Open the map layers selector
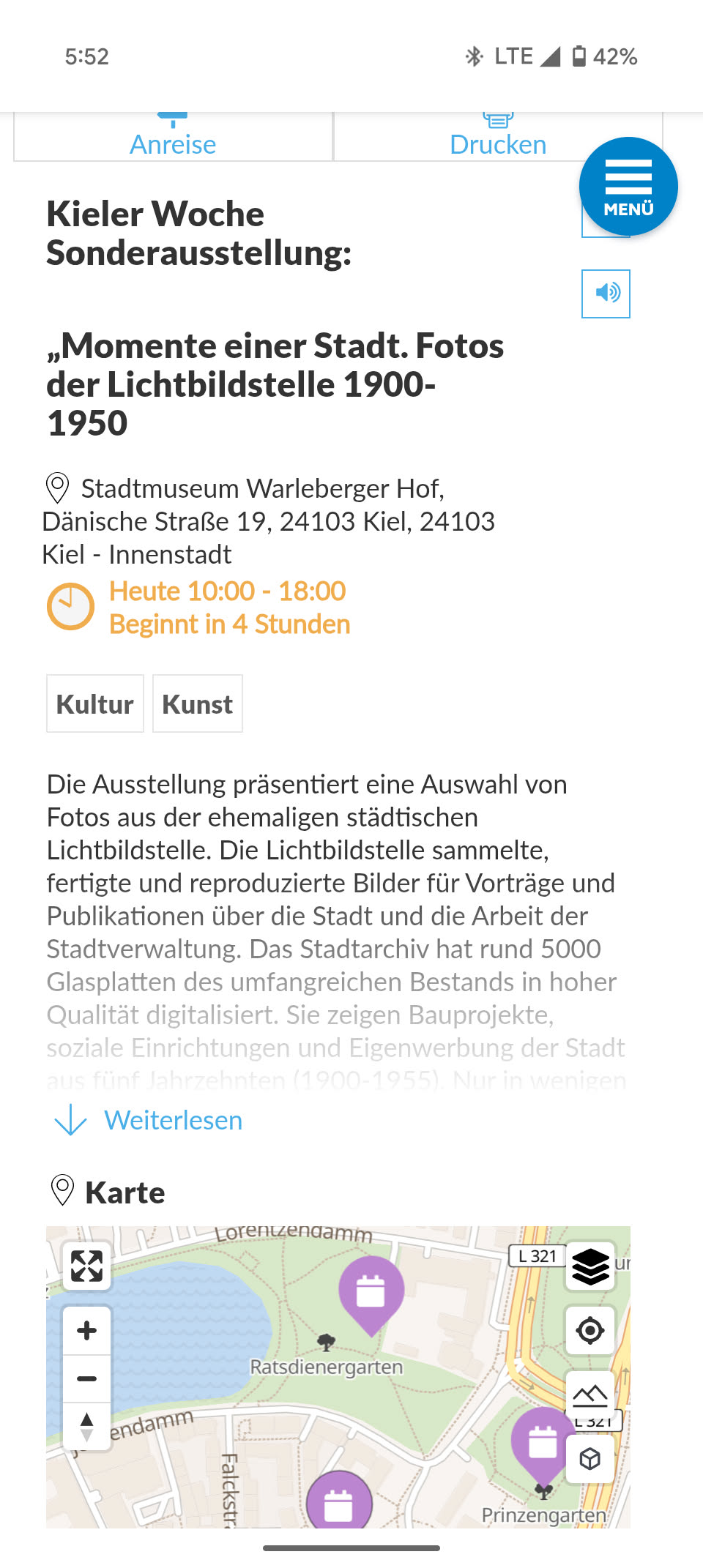Viewport: 703px width, 1568px height. click(x=590, y=1266)
